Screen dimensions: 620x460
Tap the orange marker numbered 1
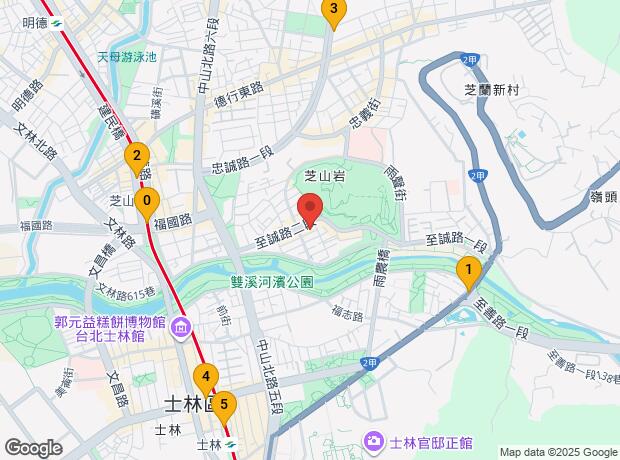[x=469, y=274]
